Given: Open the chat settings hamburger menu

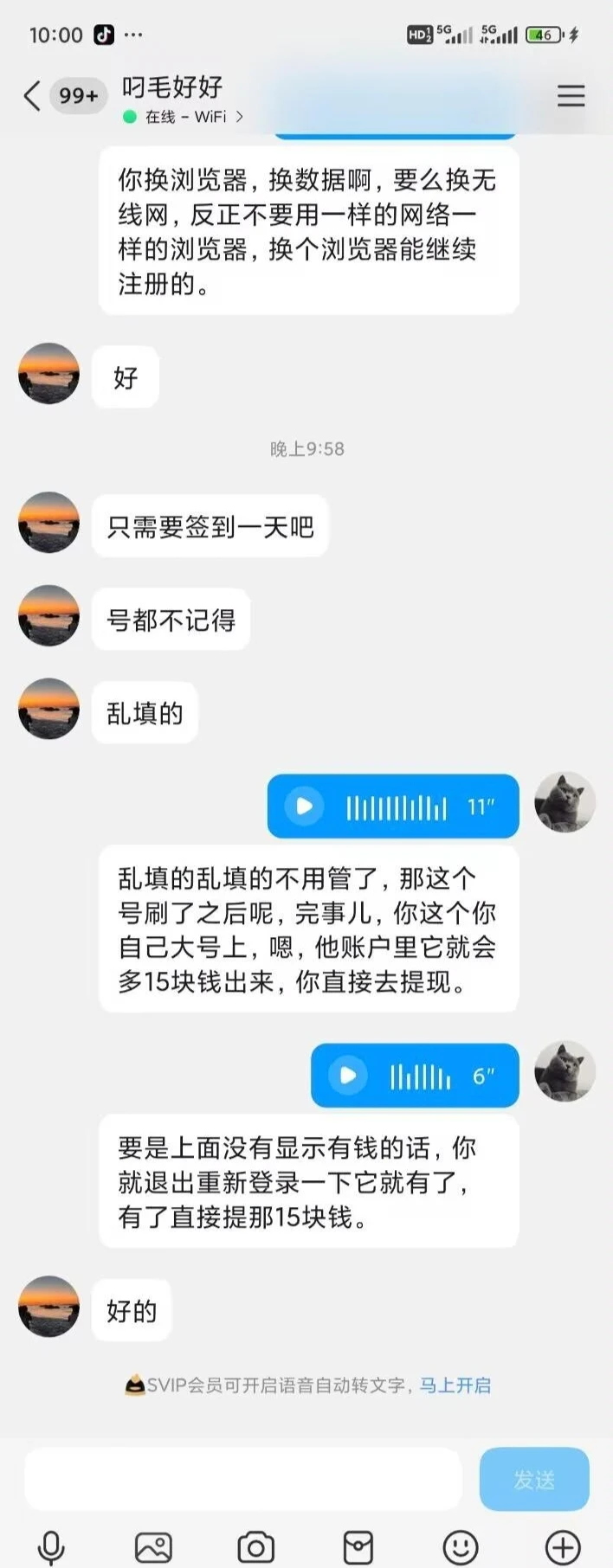Looking at the screenshot, I should 571,95.
